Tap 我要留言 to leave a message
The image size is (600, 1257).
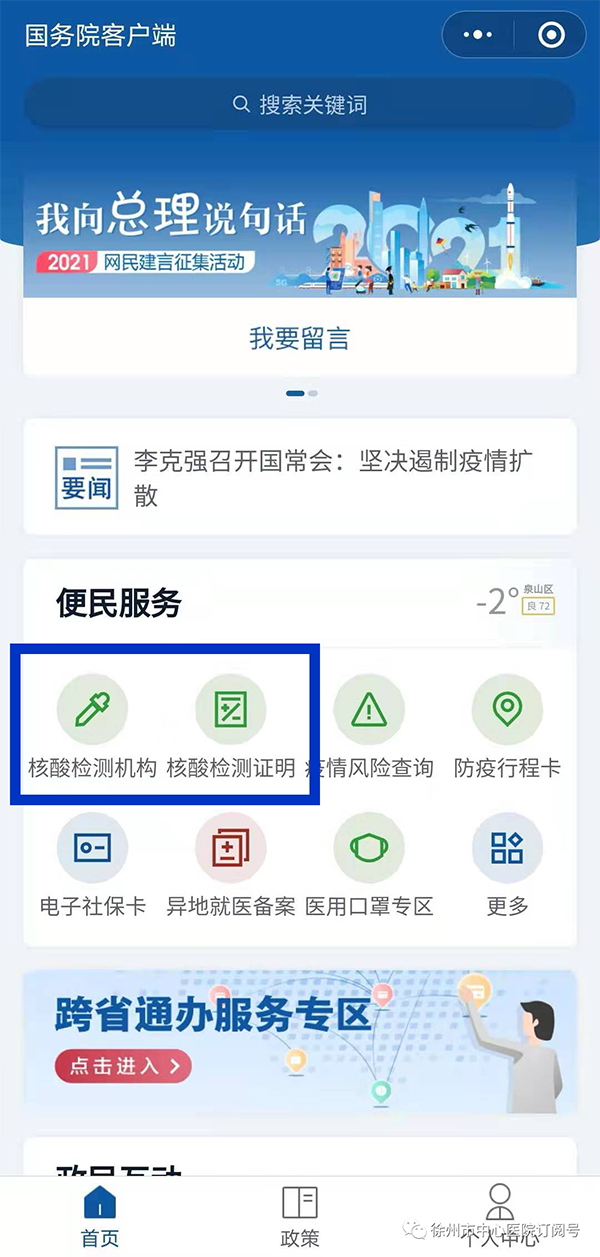(x=300, y=338)
